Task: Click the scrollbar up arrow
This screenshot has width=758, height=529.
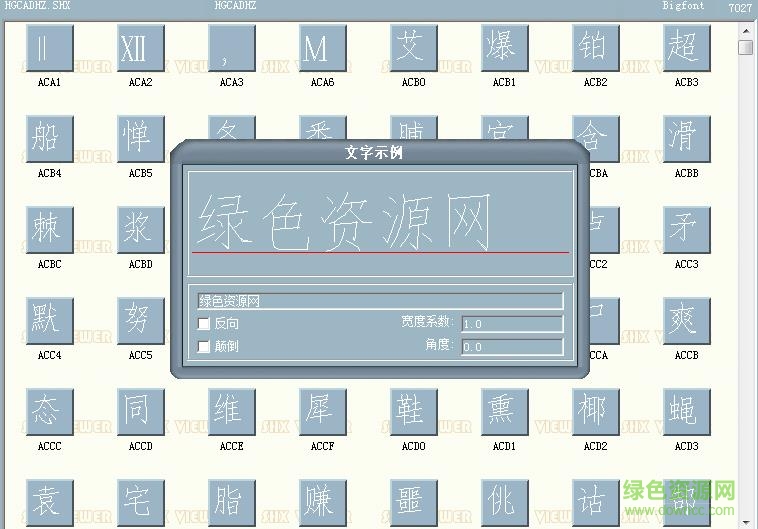Action: coord(745,29)
